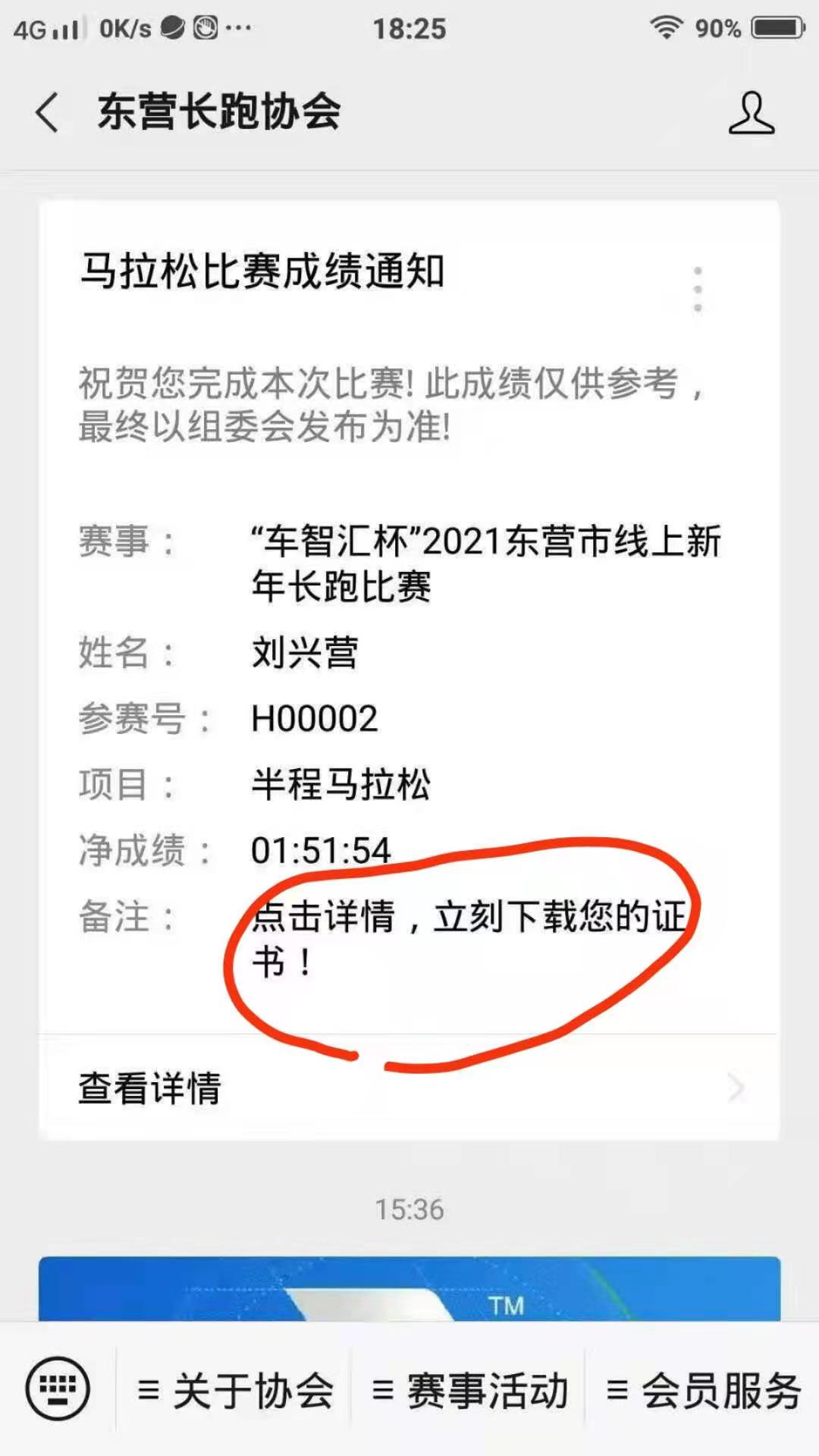Open the 关于协会 menu
The width and height of the screenshot is (819, 1456).
[x=235, y=1390]
